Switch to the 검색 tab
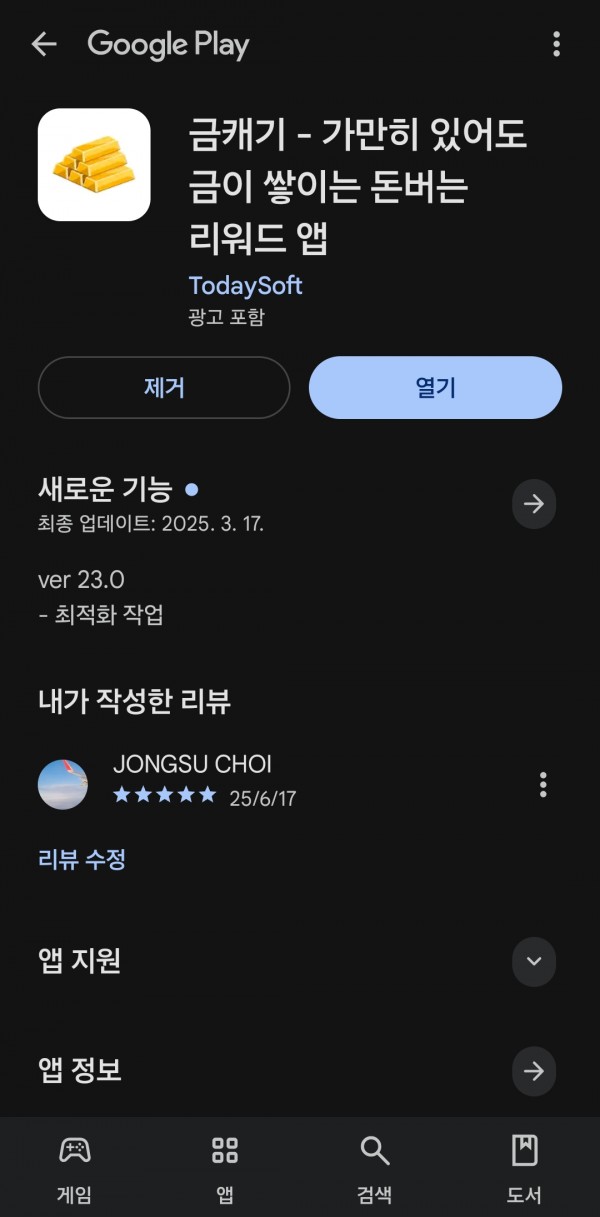Viewport: 600px width, 1217px height. click(x=375, y=1167)
